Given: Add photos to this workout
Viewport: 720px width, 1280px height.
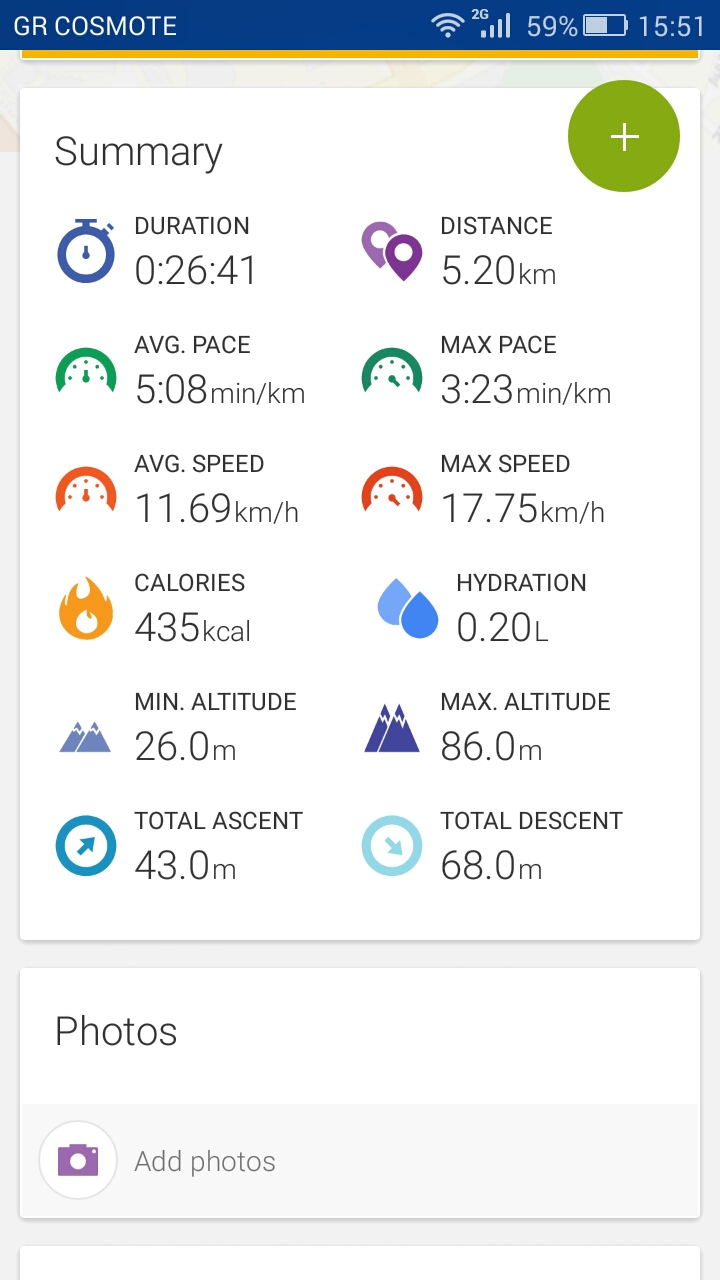Looking at the screenshot, I should 360,1160.
